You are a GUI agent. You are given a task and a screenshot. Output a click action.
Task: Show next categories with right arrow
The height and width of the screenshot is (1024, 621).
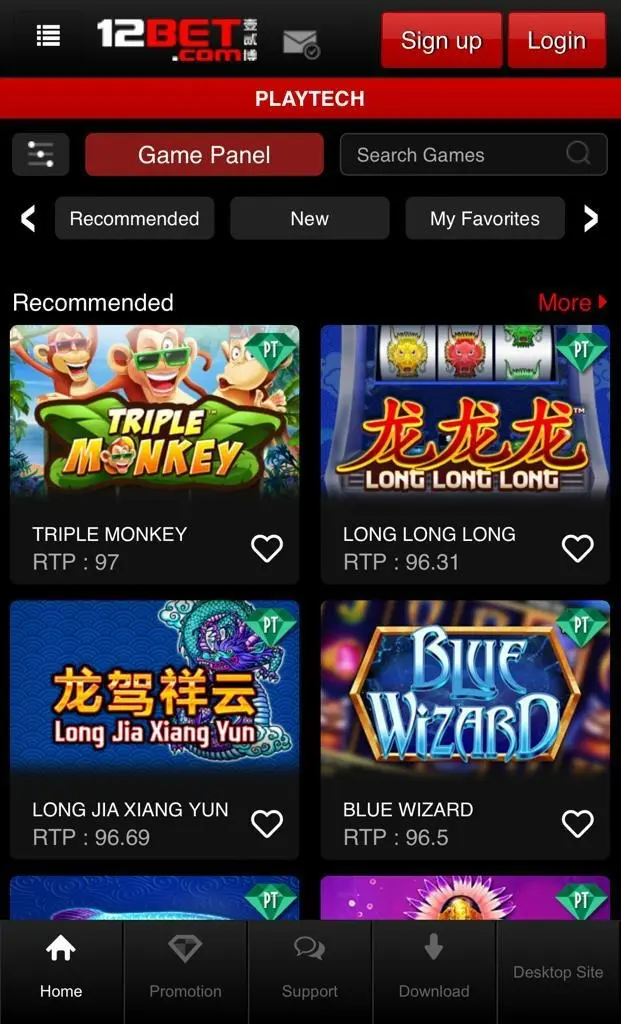[x=590, y=219]
